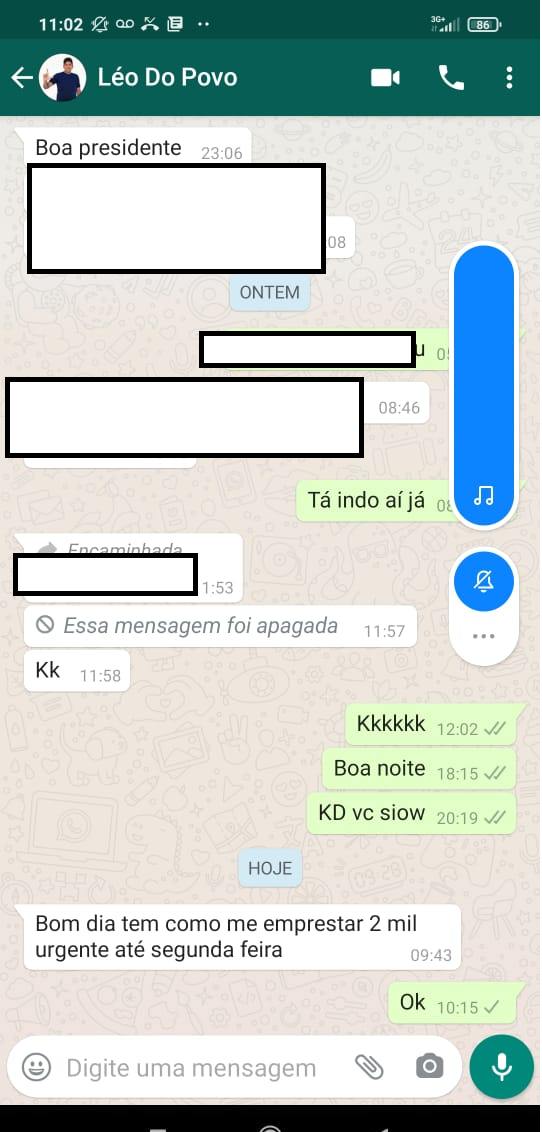The height and width of the screenshot is (1132, 542).
Task: Tap the media volume slider
Action: tap(484, 384)
